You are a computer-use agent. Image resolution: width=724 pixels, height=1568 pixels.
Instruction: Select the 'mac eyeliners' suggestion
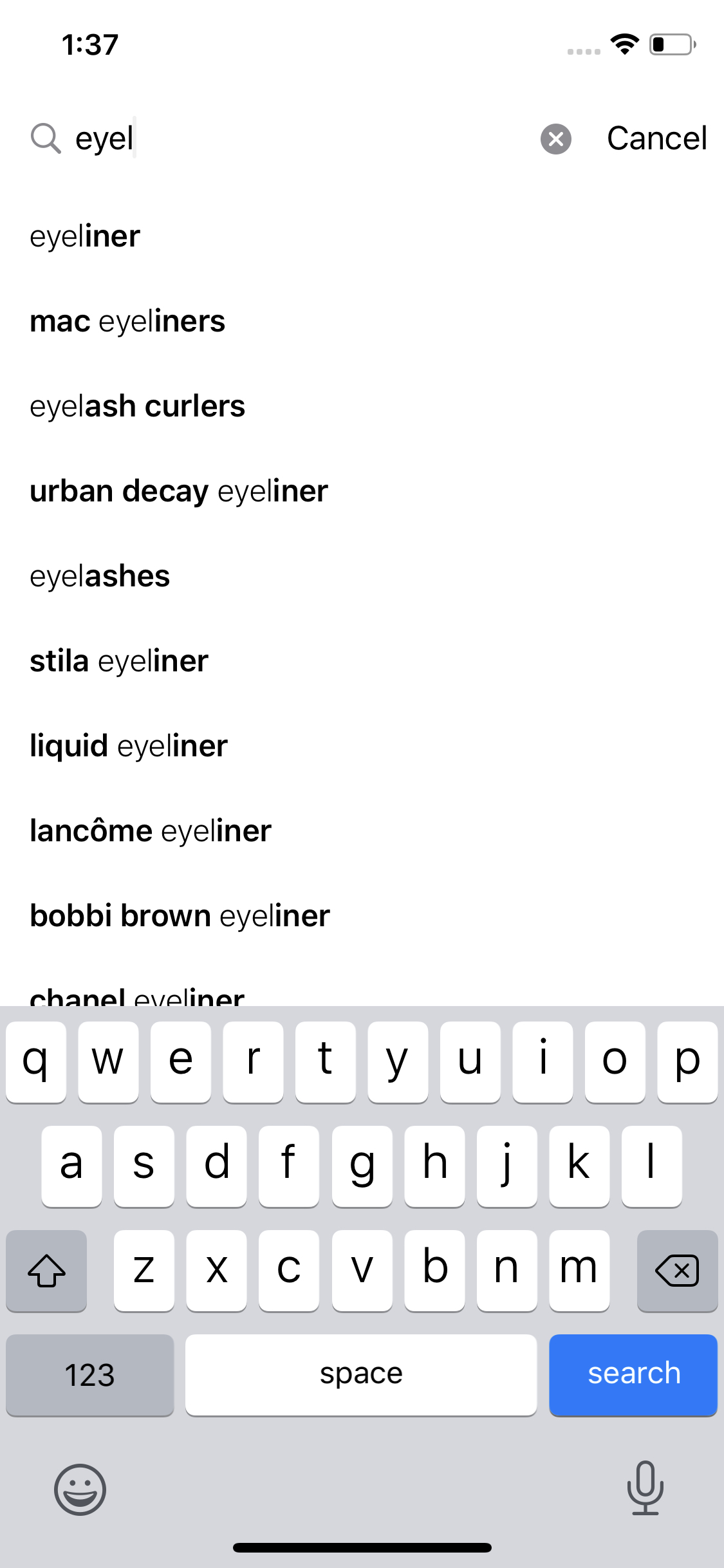click(x=127, y=321)
